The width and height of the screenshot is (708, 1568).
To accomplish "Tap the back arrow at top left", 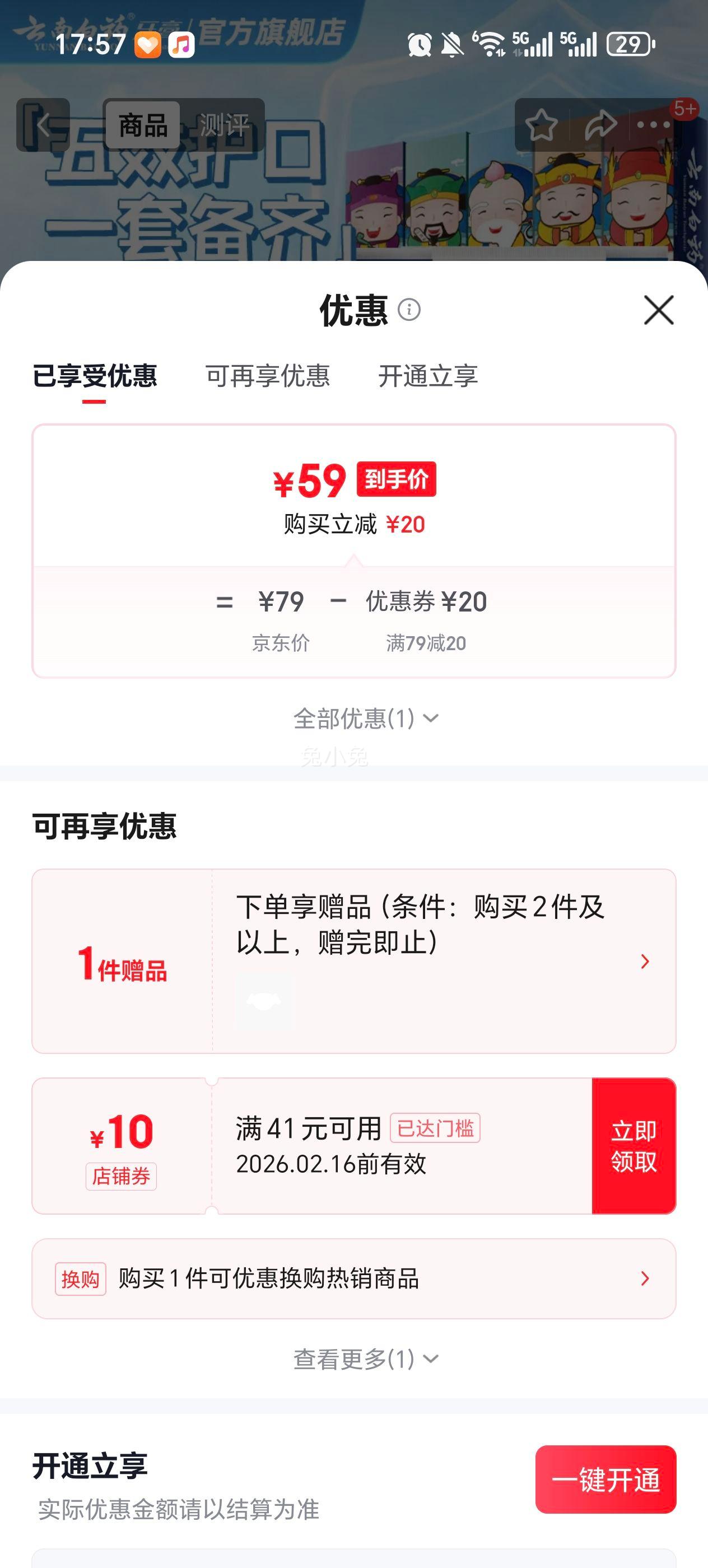I will click(41, 124).
